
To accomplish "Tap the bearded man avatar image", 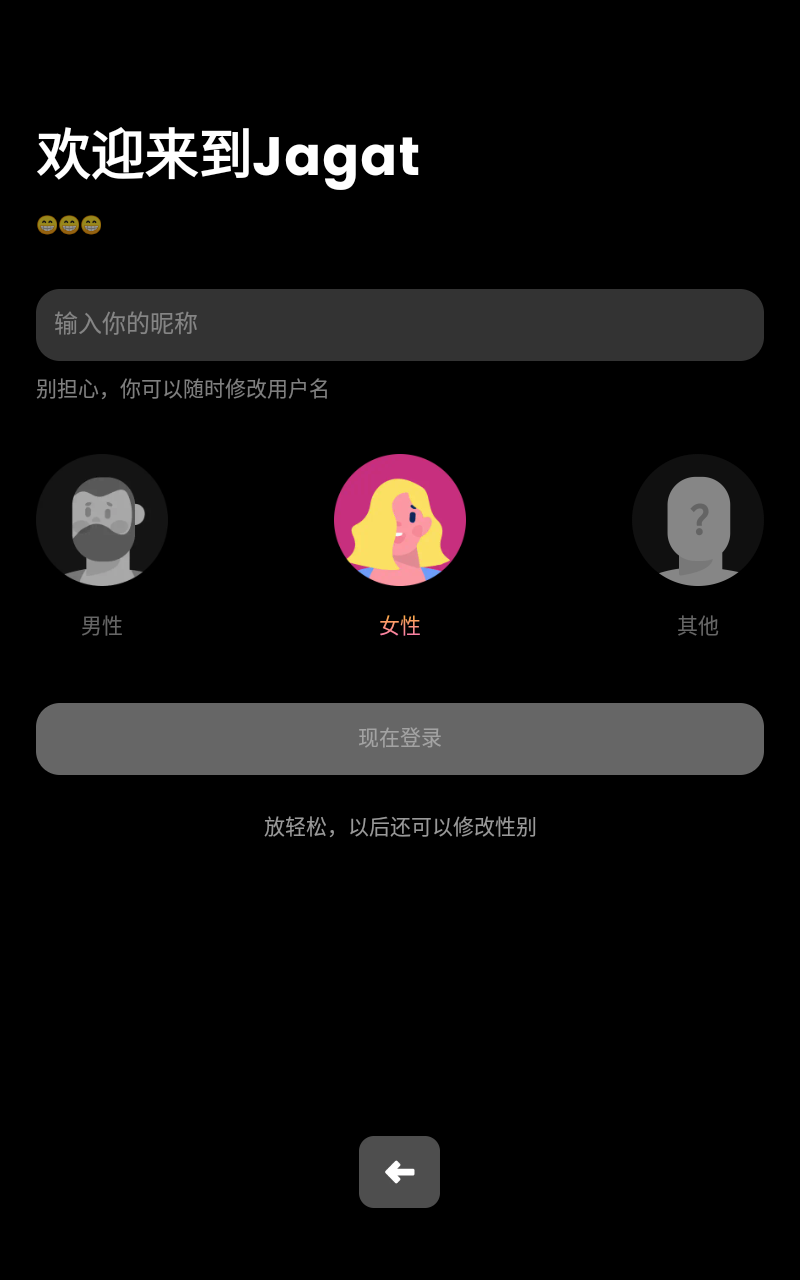I will [x=102, y=520].
